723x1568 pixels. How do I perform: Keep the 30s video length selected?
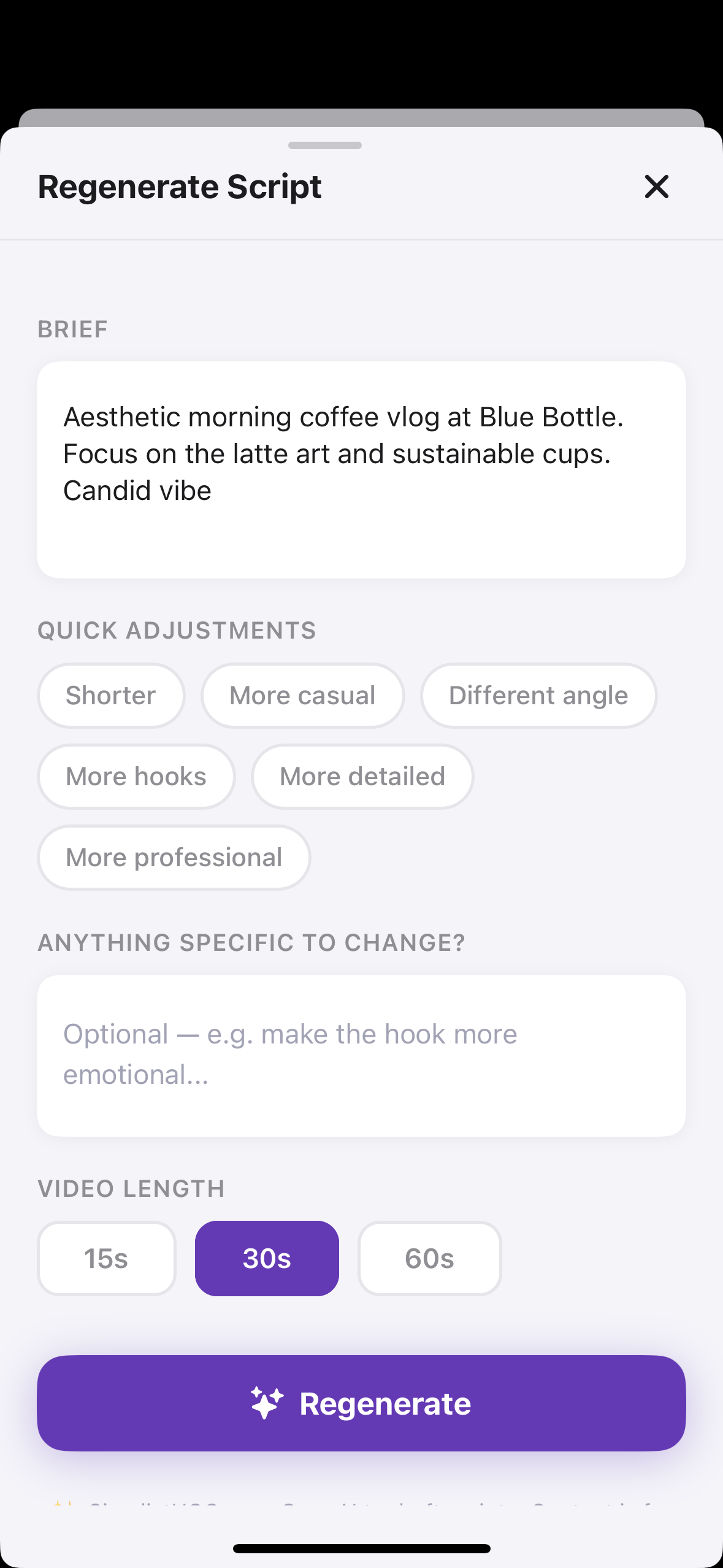(267, 1258)
